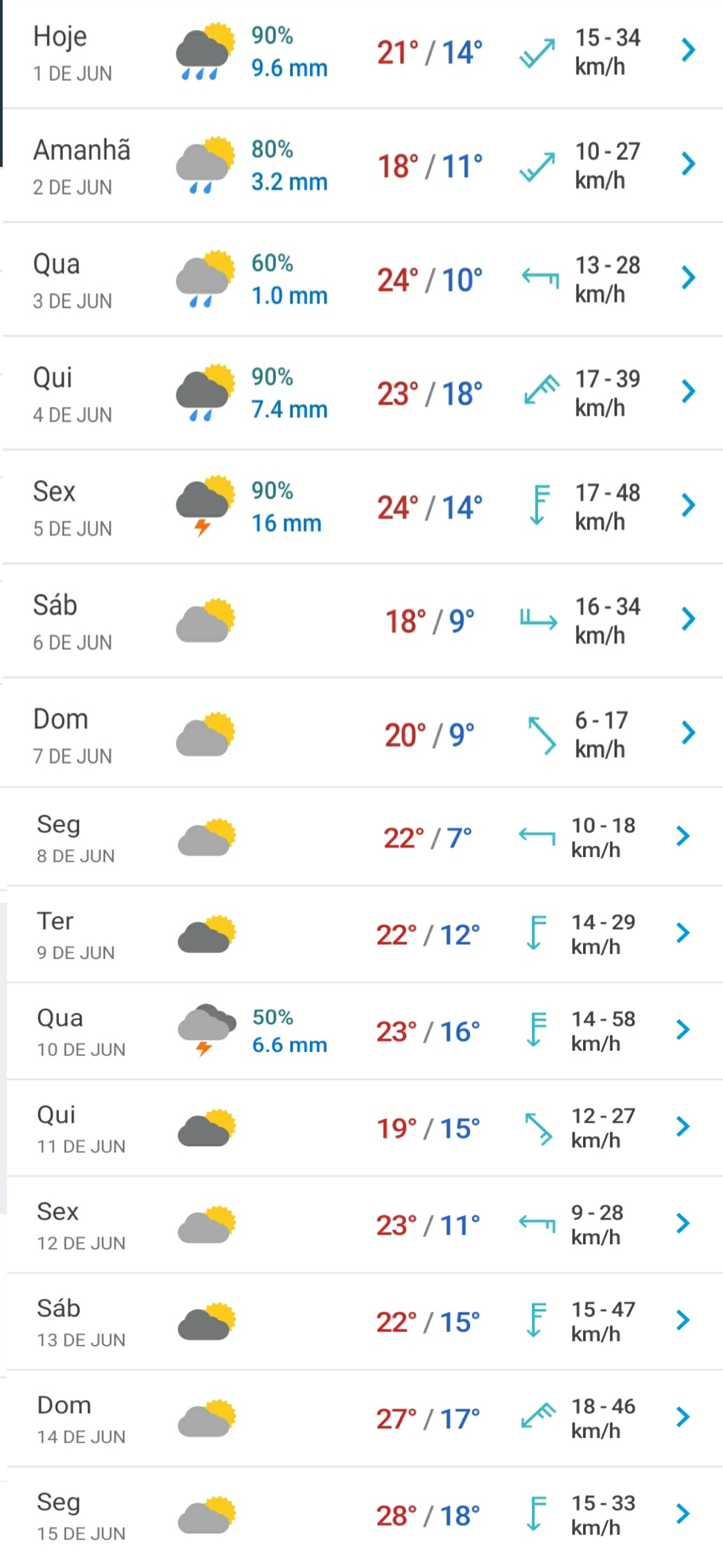This screenshot has height=1568, width=723.
Task: Open today's forecast for 1 de Jun
Action: [x=363, y=54]
